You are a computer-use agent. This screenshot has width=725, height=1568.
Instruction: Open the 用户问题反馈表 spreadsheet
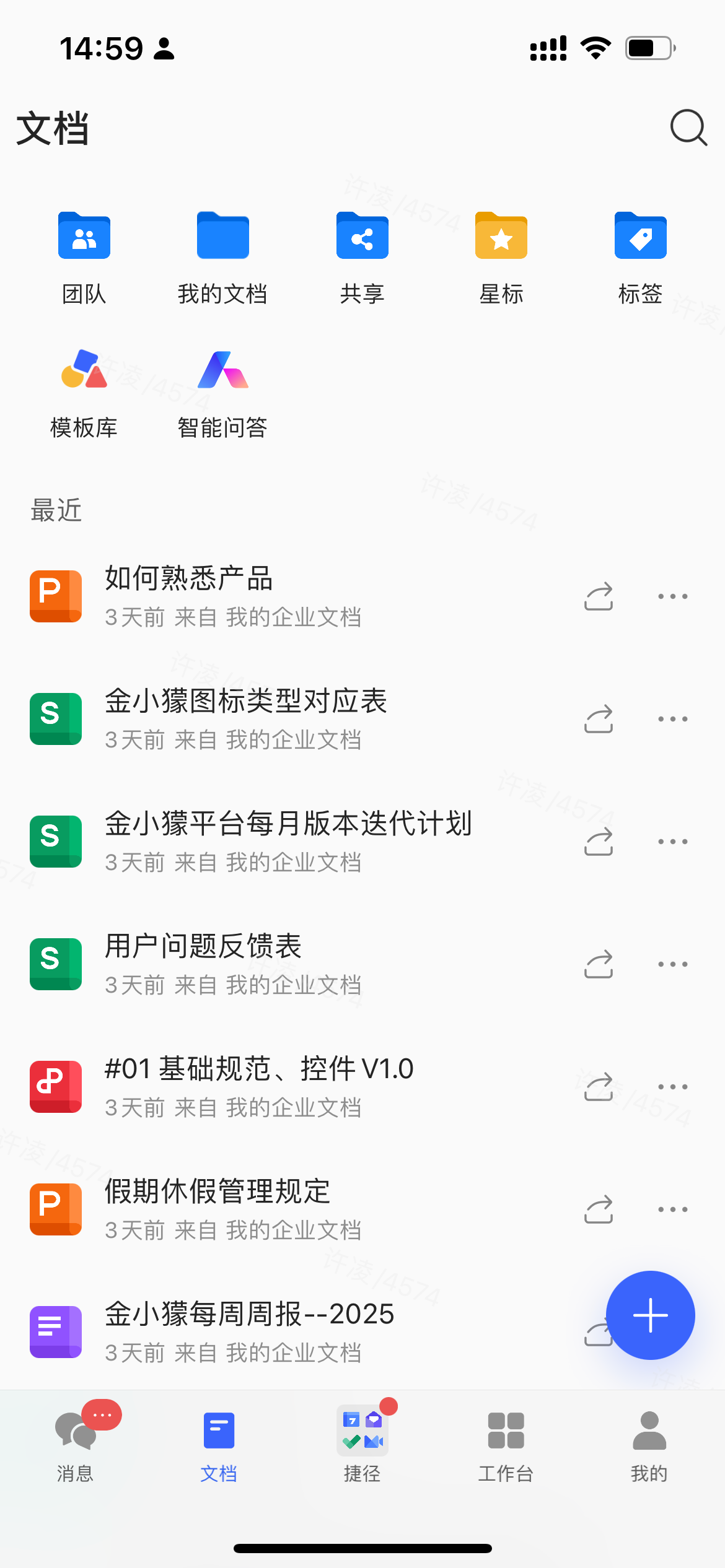tap(248, 964)
